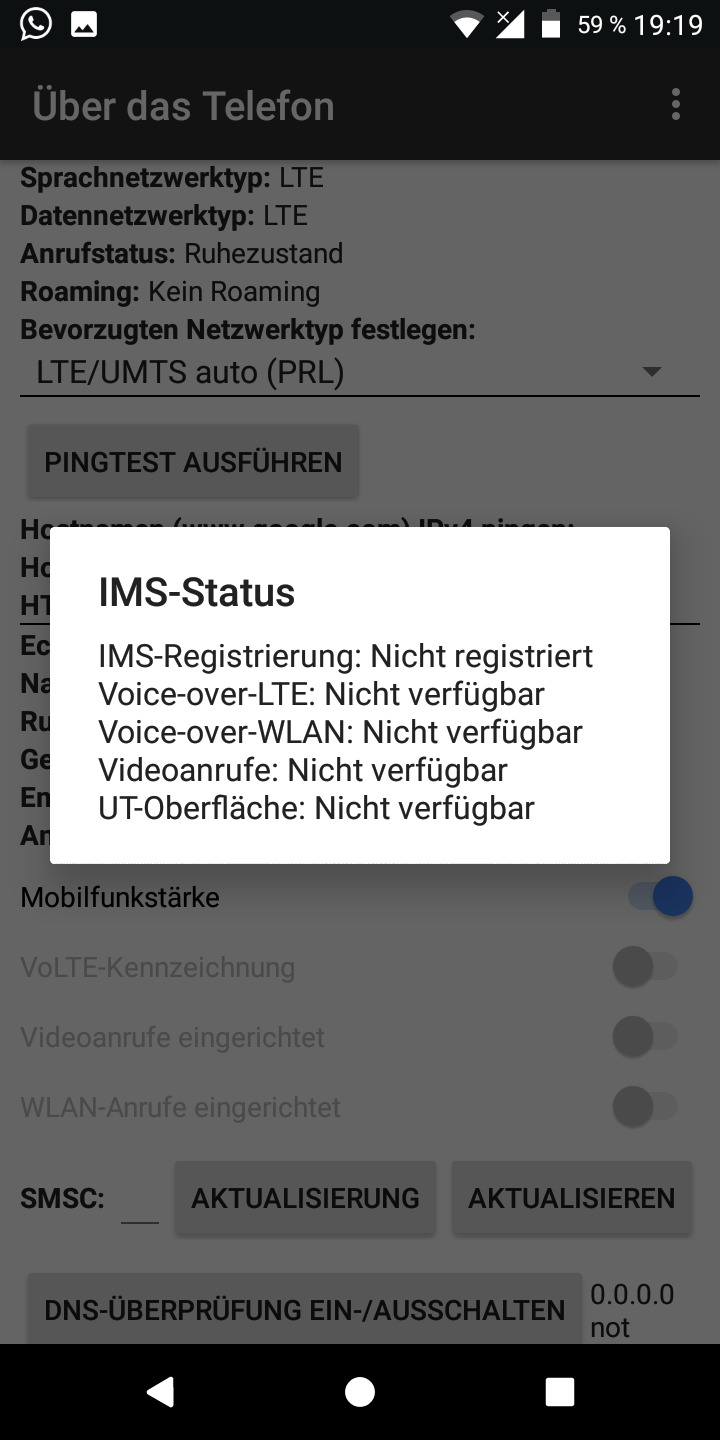Screen dimensions: 720x1440
Task: Expand the preferred network type dropdown
Action: [x=359, y=373]
